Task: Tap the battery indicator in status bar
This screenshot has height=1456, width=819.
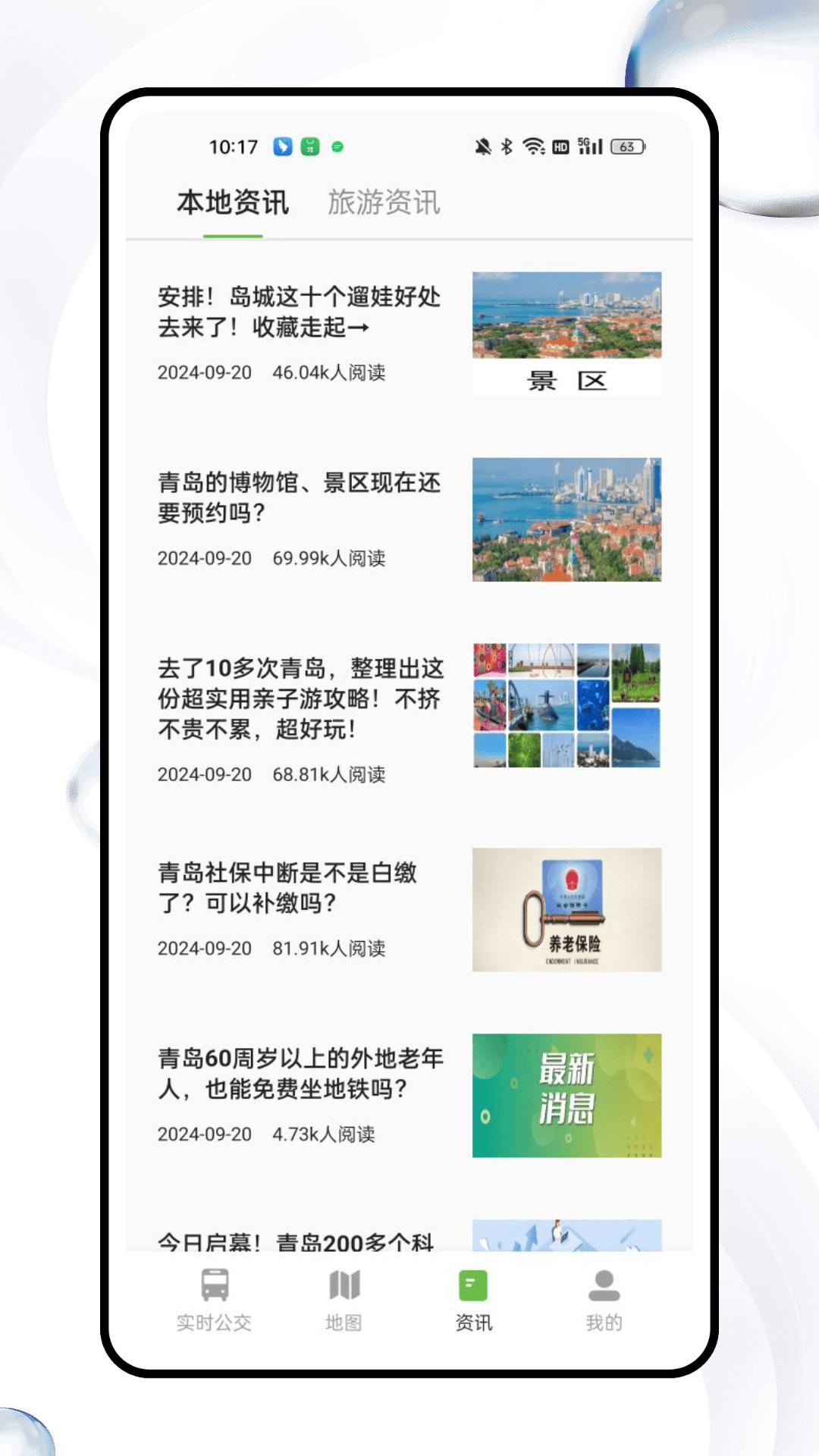Action: coord(625,146)
